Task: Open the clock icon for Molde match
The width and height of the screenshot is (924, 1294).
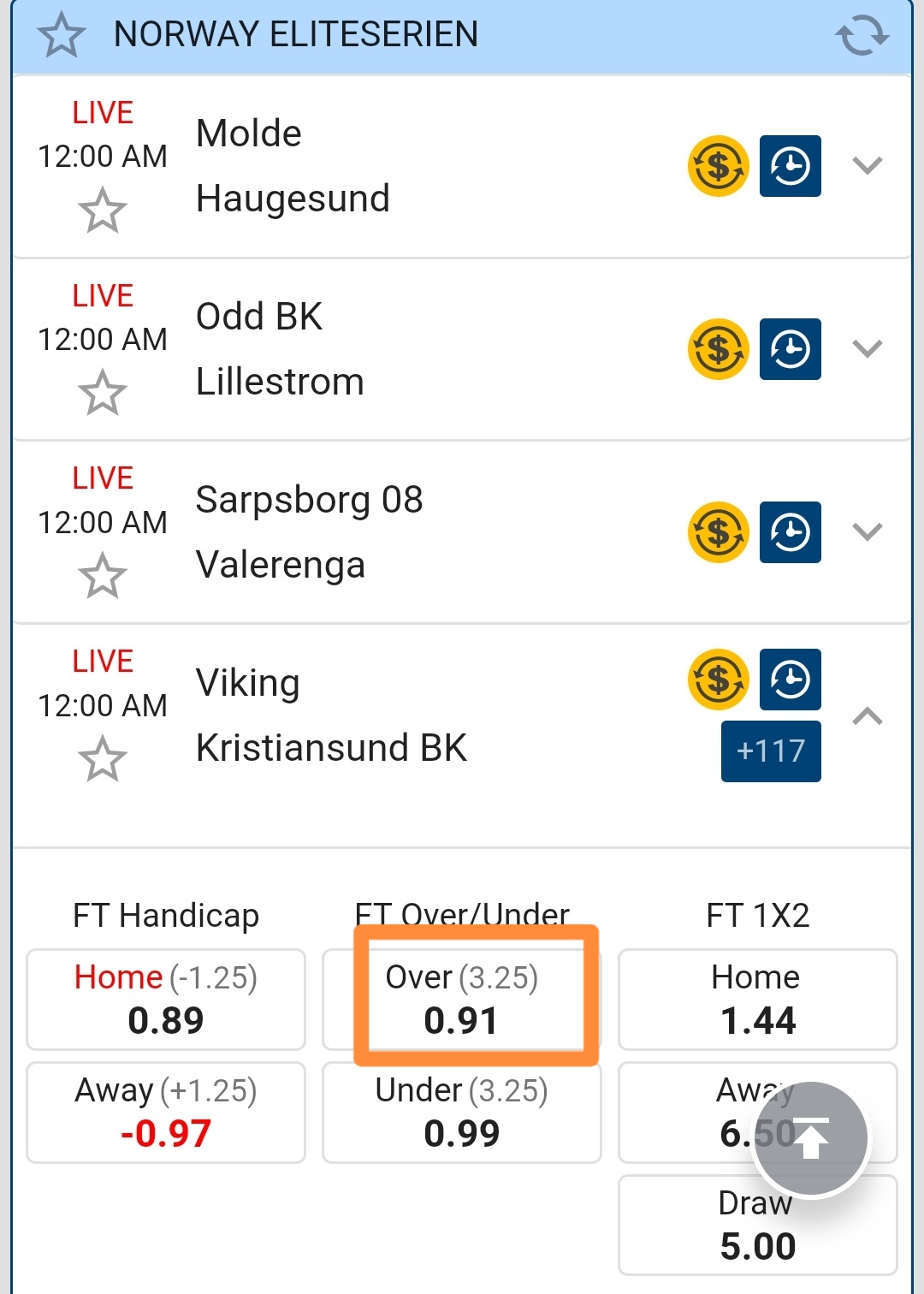Action: [x=790, y=166]
